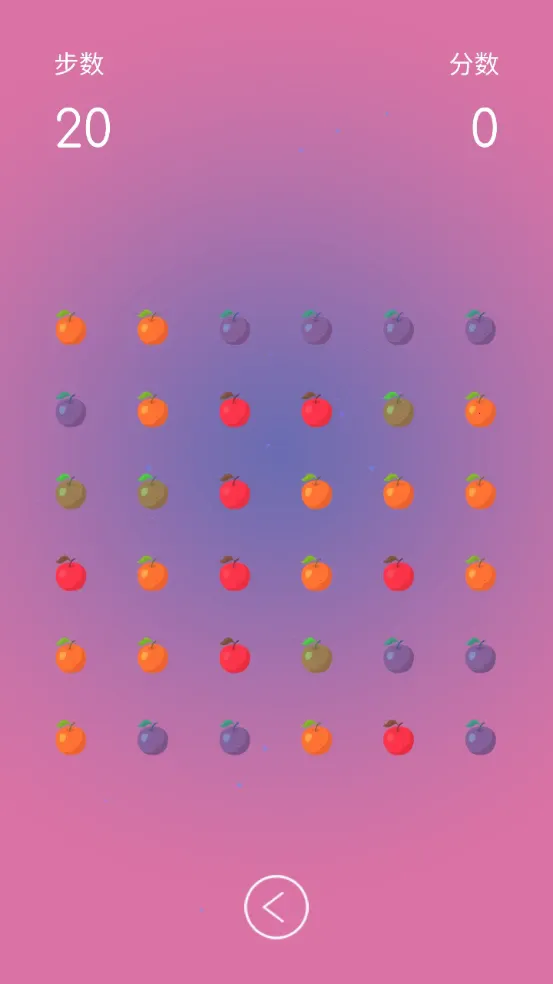Screen dimensions: 553x984
Task: Tap the circular back arrow button
Action: coord(276,907)
